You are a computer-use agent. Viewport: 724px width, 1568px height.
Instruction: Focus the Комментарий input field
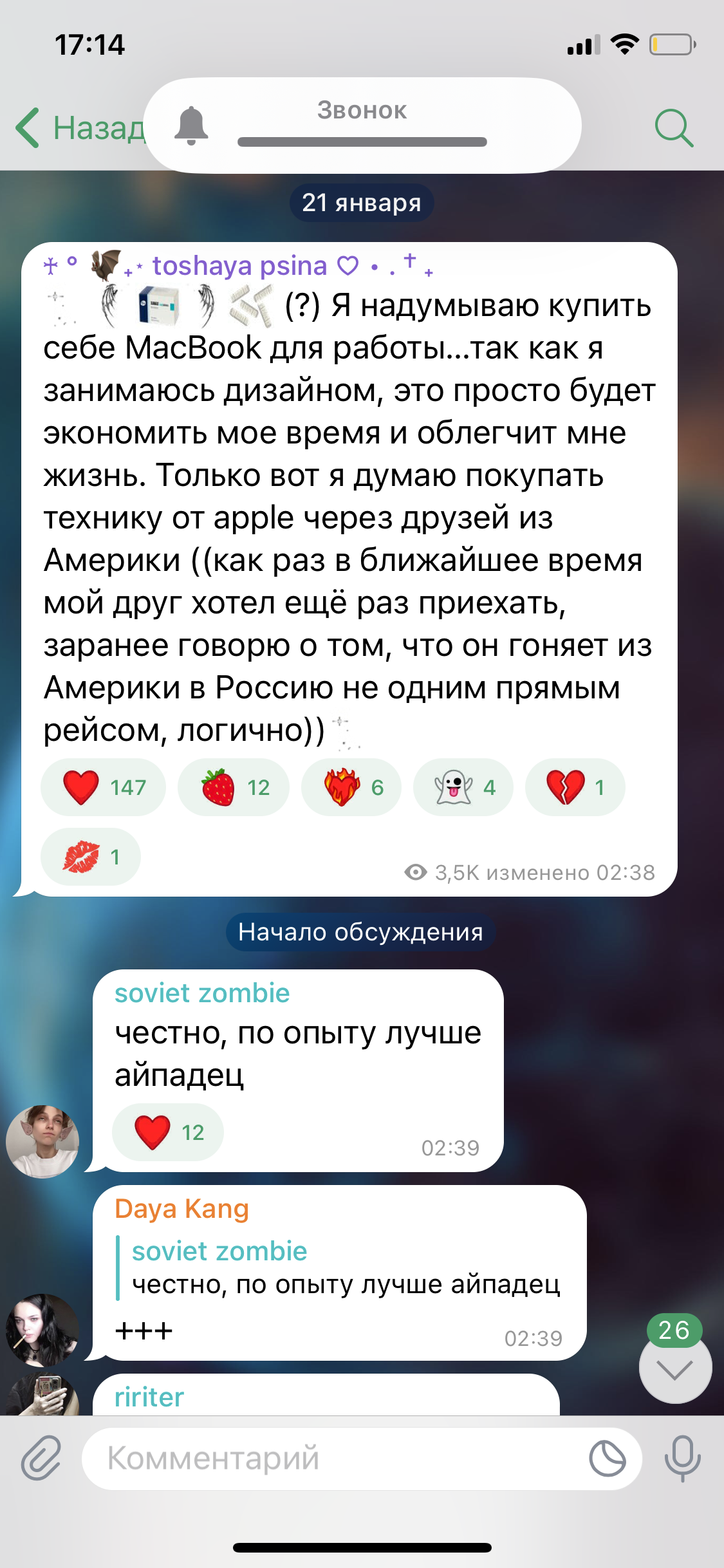[335, 1458]
